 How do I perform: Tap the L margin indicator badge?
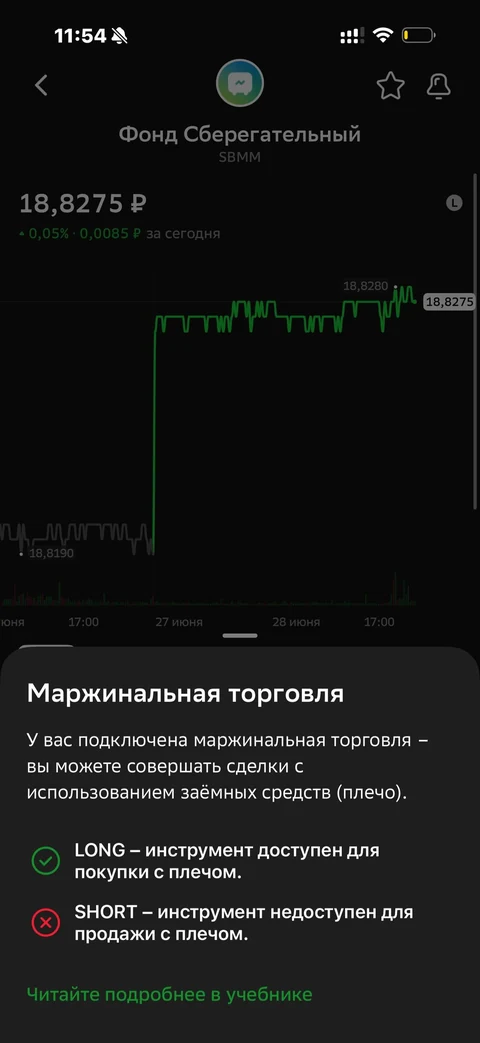tap(454, 203)
